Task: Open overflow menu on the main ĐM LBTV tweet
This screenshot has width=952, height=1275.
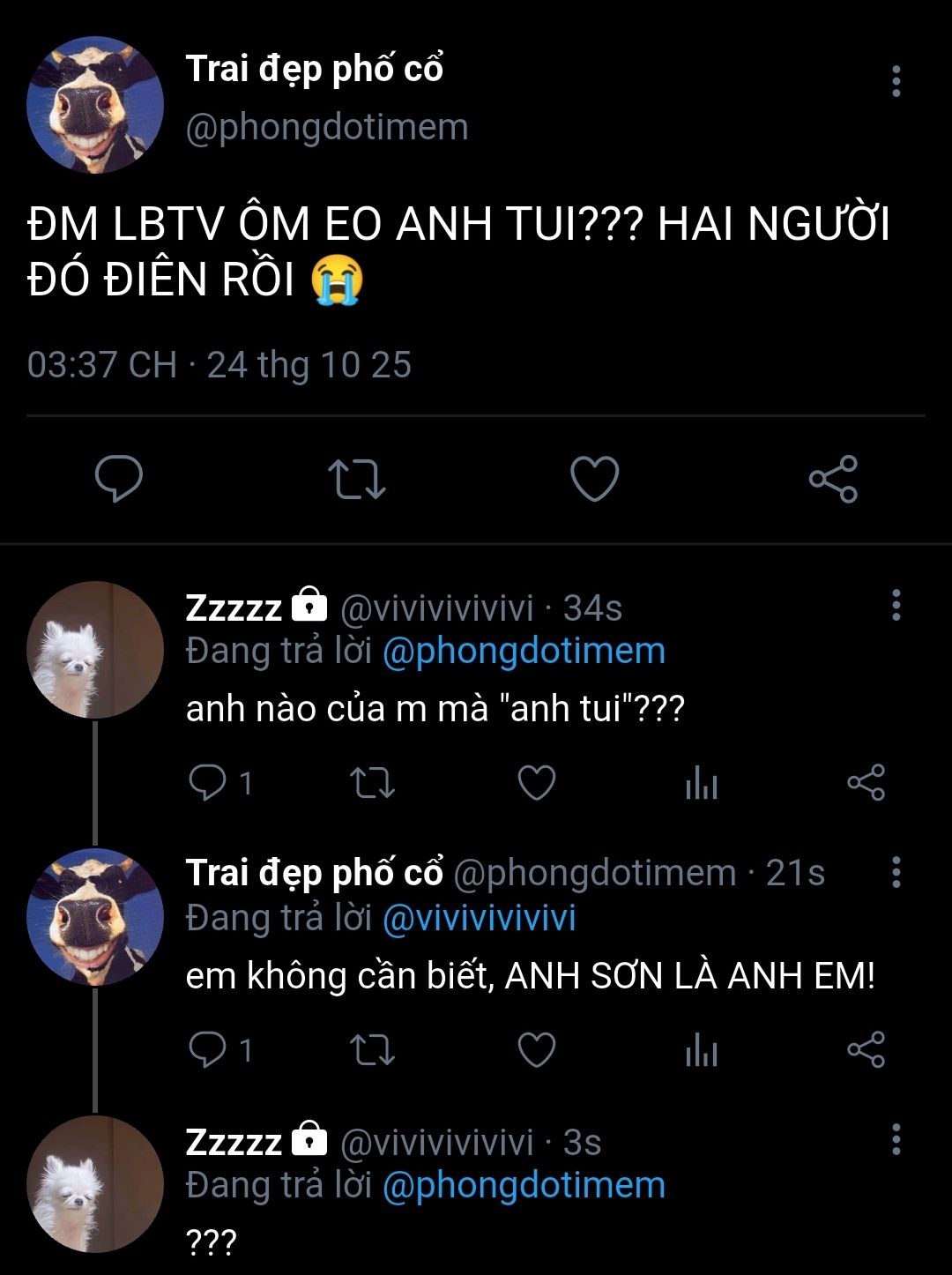Action: pyautogui.click(x=896, y=81)
